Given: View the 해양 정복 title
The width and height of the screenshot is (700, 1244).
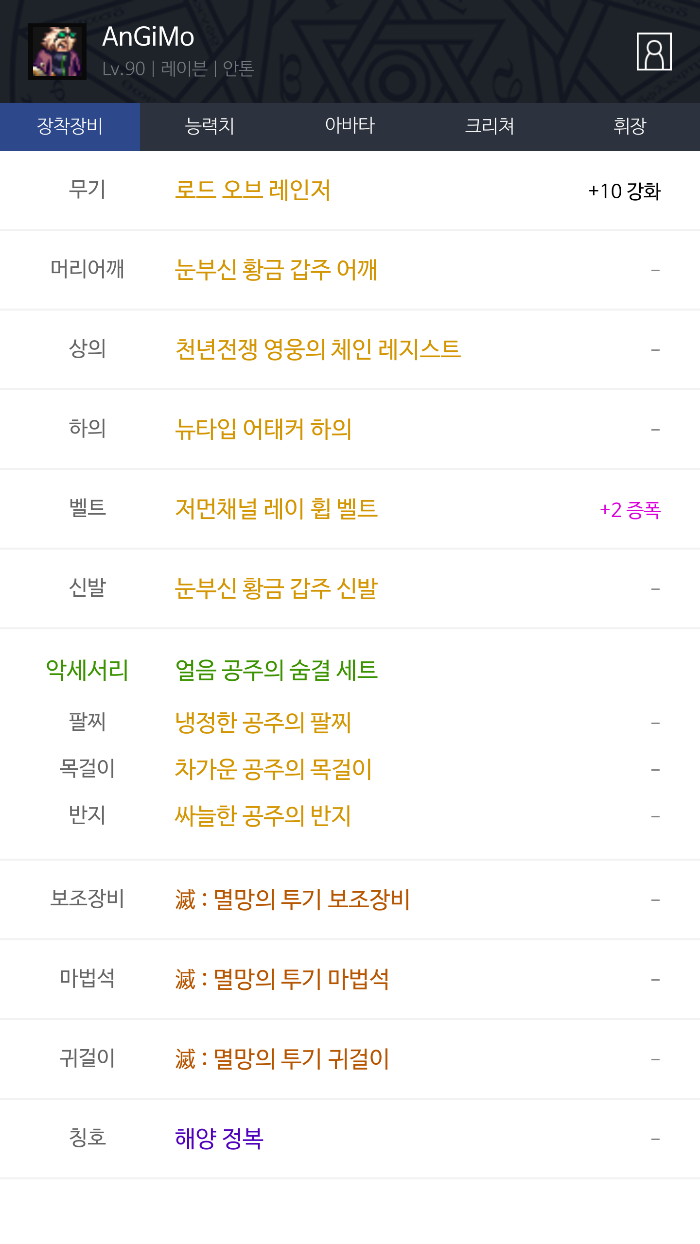Looking at the screenshot, I should click(219, 1138).
